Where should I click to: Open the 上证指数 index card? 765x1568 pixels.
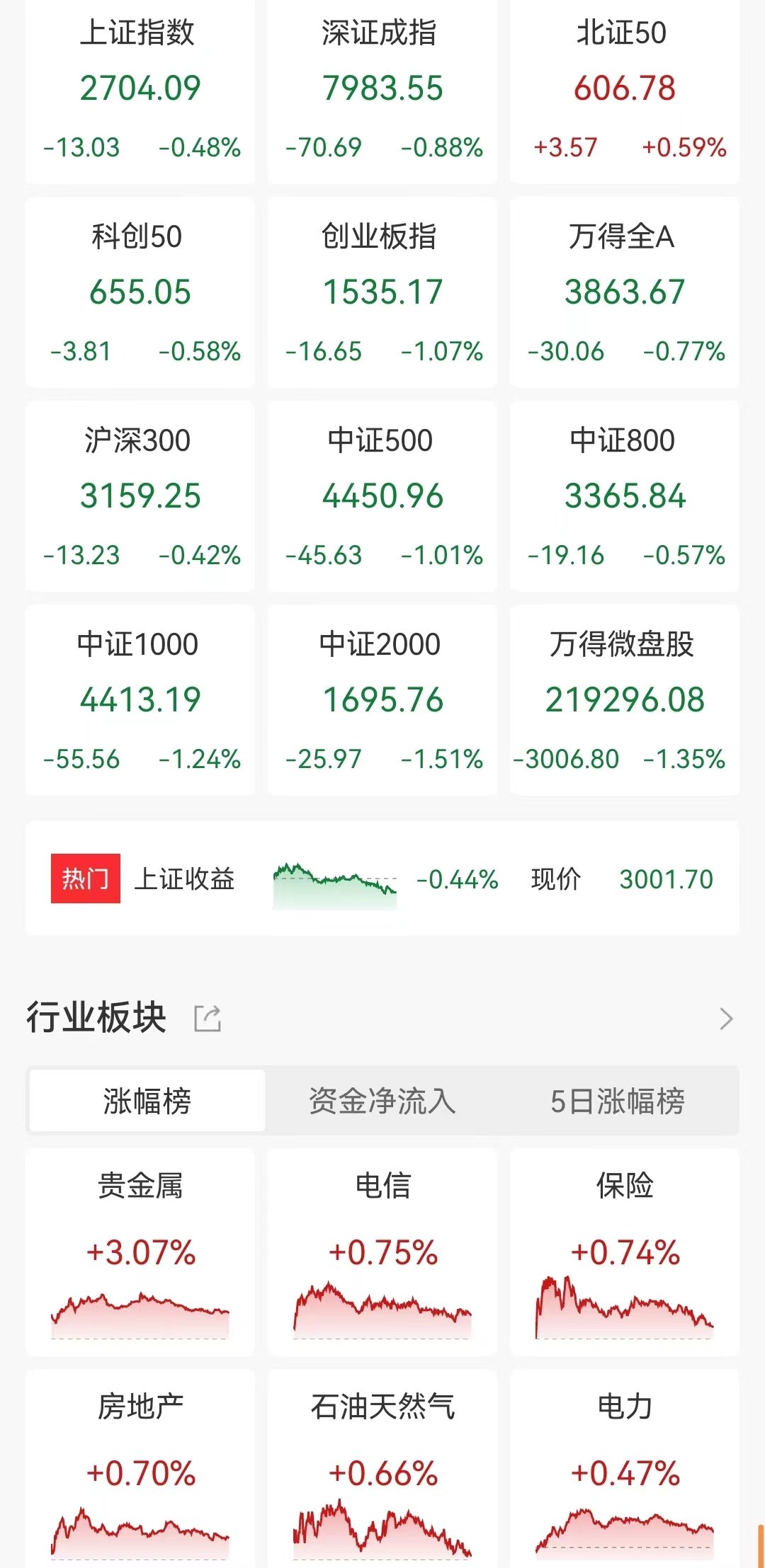point(140,92)
